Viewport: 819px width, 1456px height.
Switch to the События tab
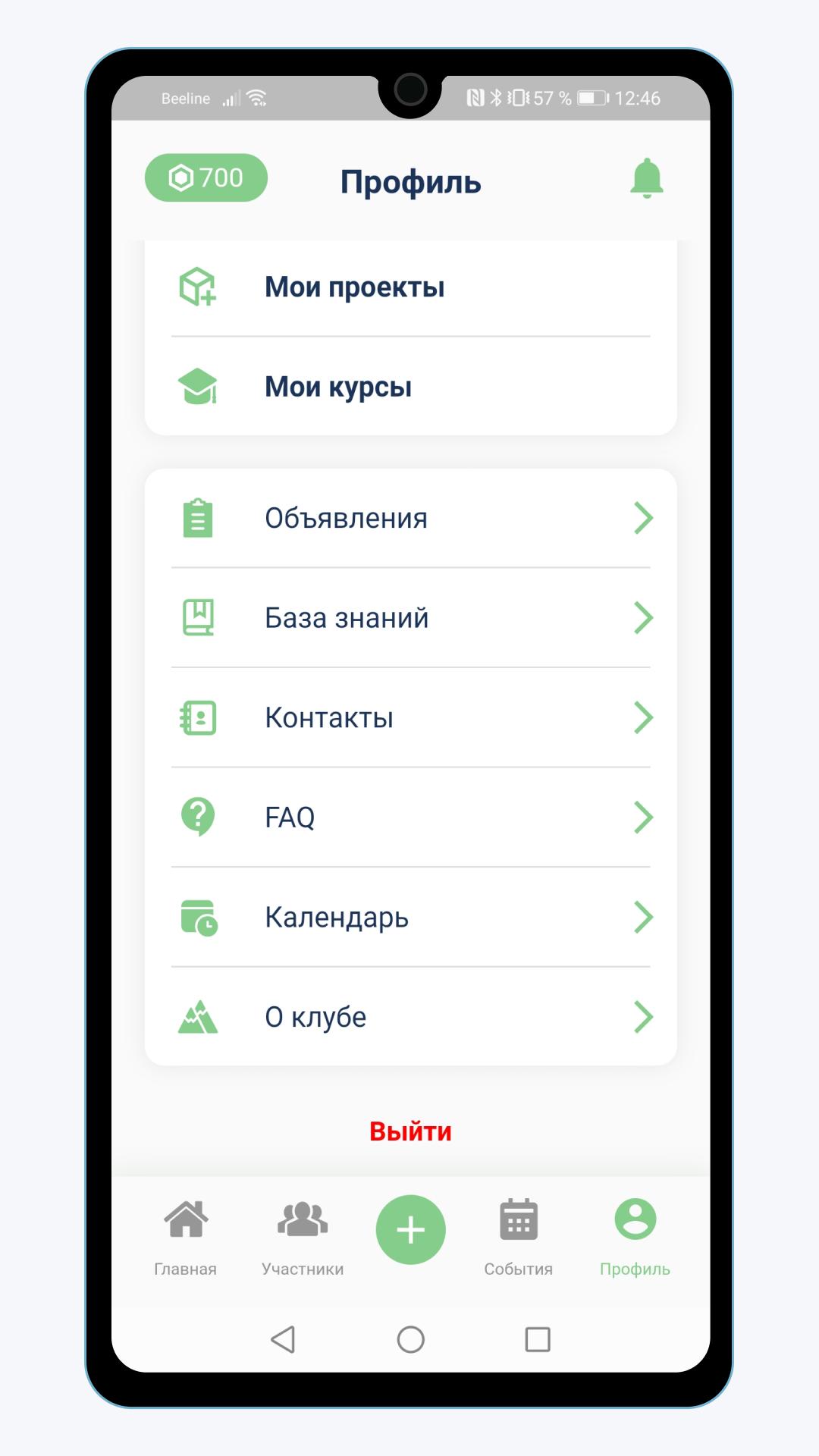pos(519,1238)
